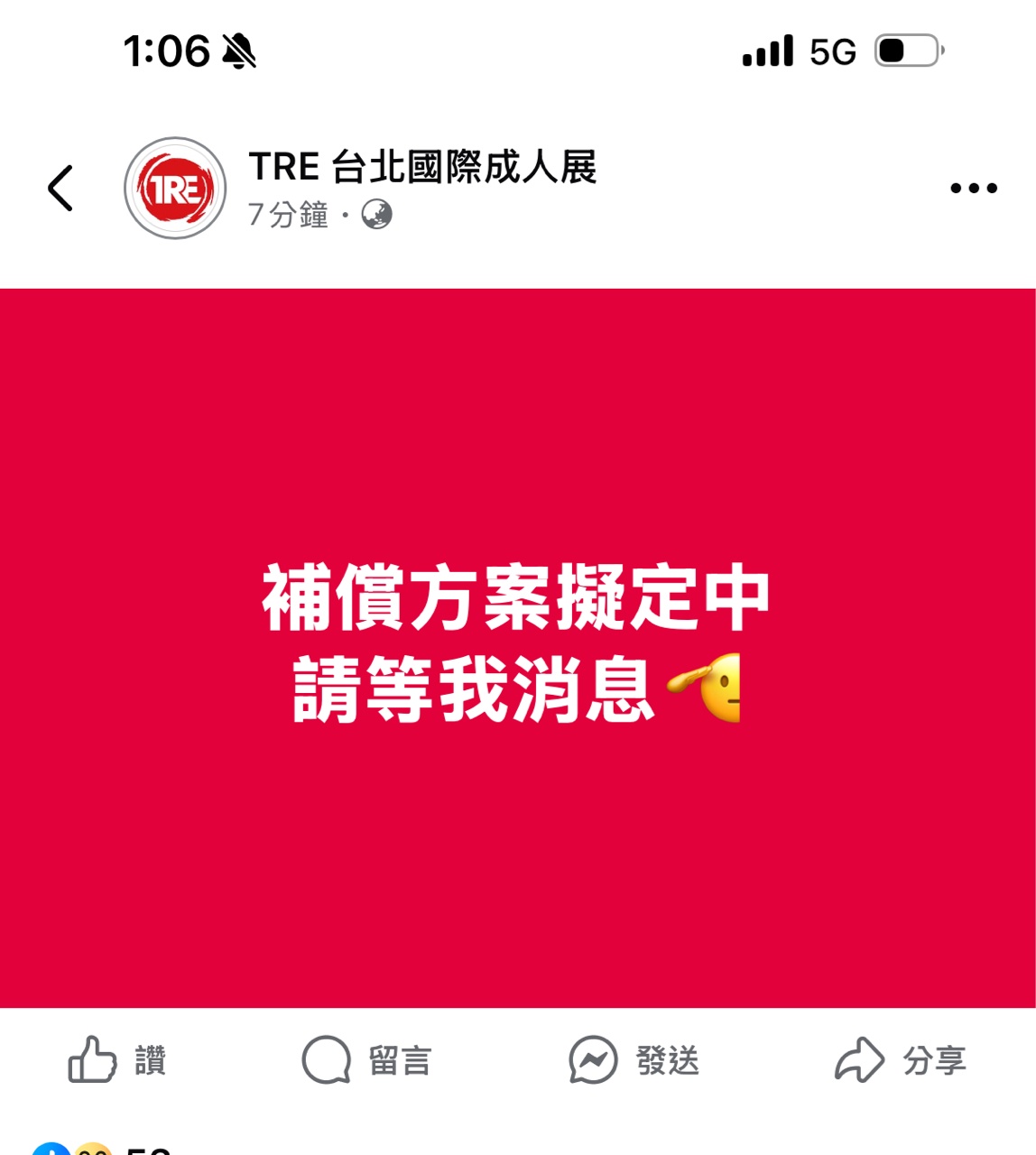Comment on the post via 留言
The height and width of the screenshot is (1155, 1036).
[367, 1059]
